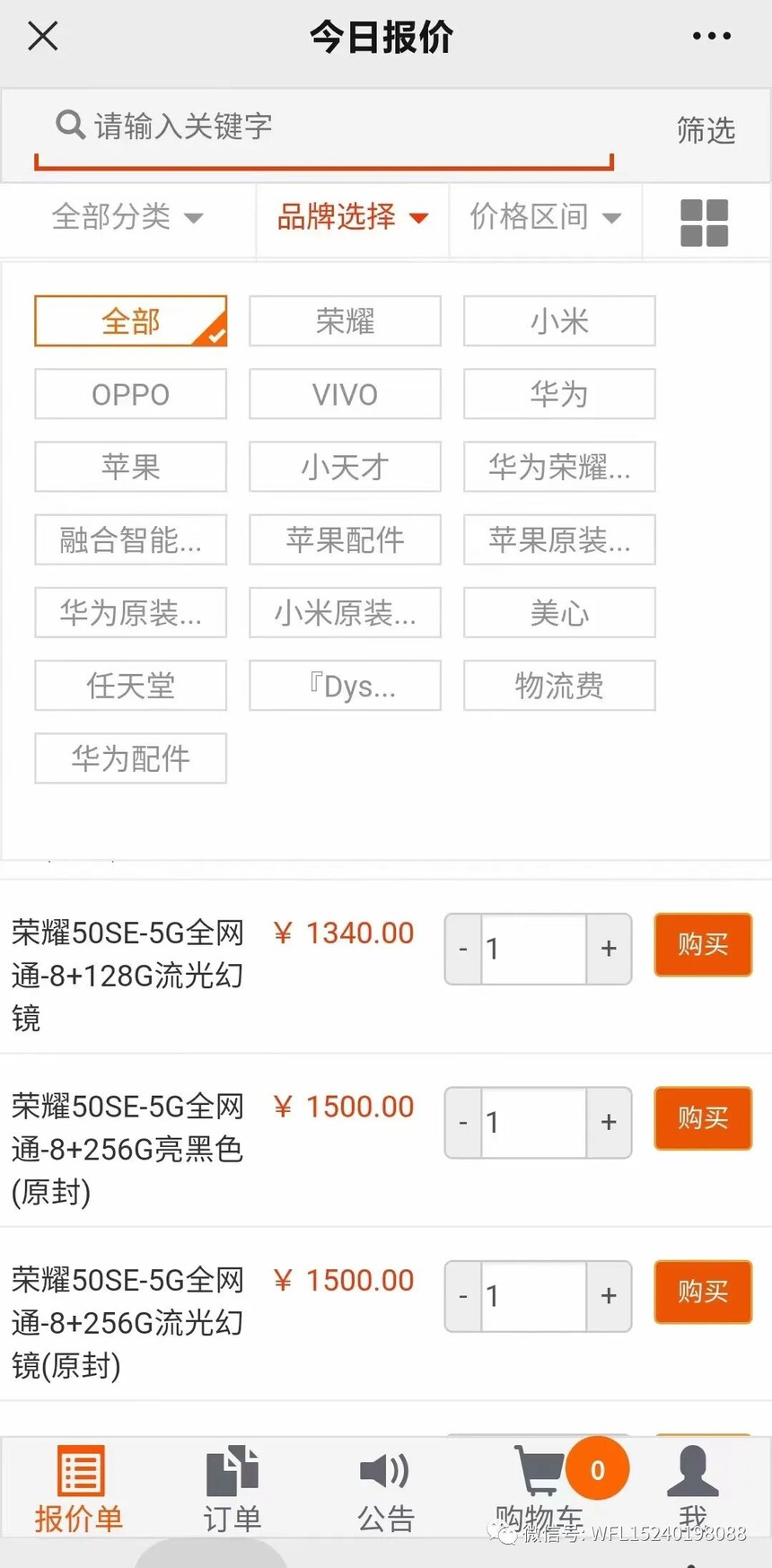Collapse the 品牌选择 dropdown
Viewport: 772px width, 1568px height.
[352, 216]
